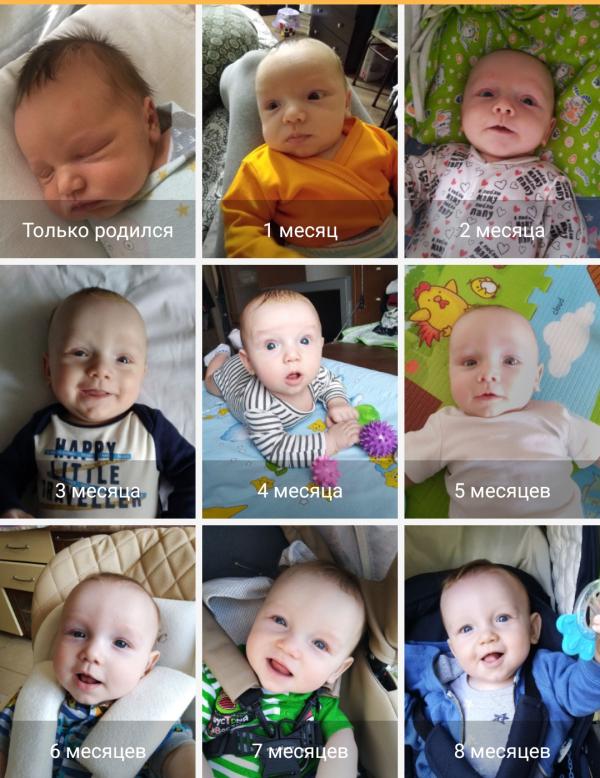Open the "7 месяцев" photo
The image size is (600, 778).
pyautogui.click(x=300, y=652)
